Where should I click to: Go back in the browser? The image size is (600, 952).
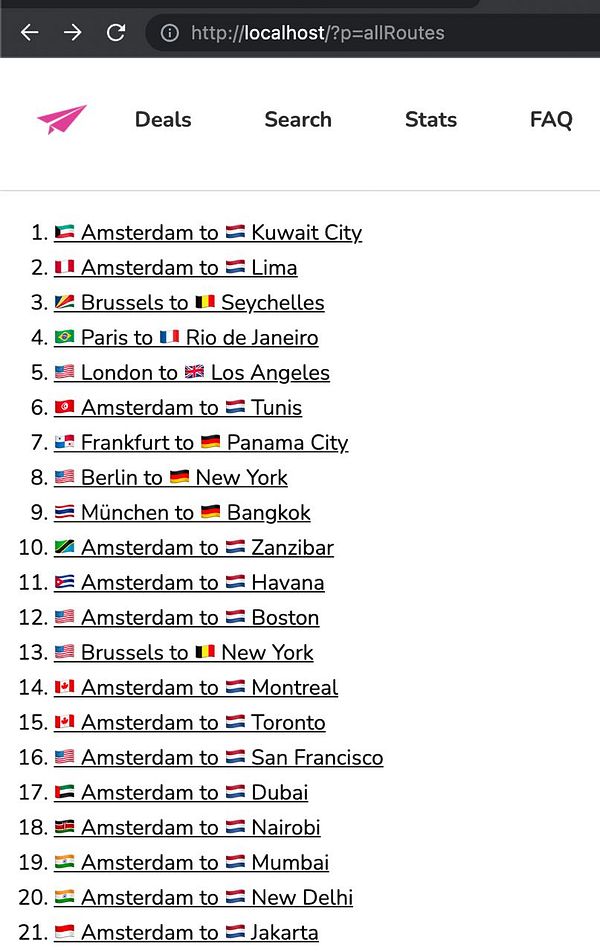coord(30,33)
